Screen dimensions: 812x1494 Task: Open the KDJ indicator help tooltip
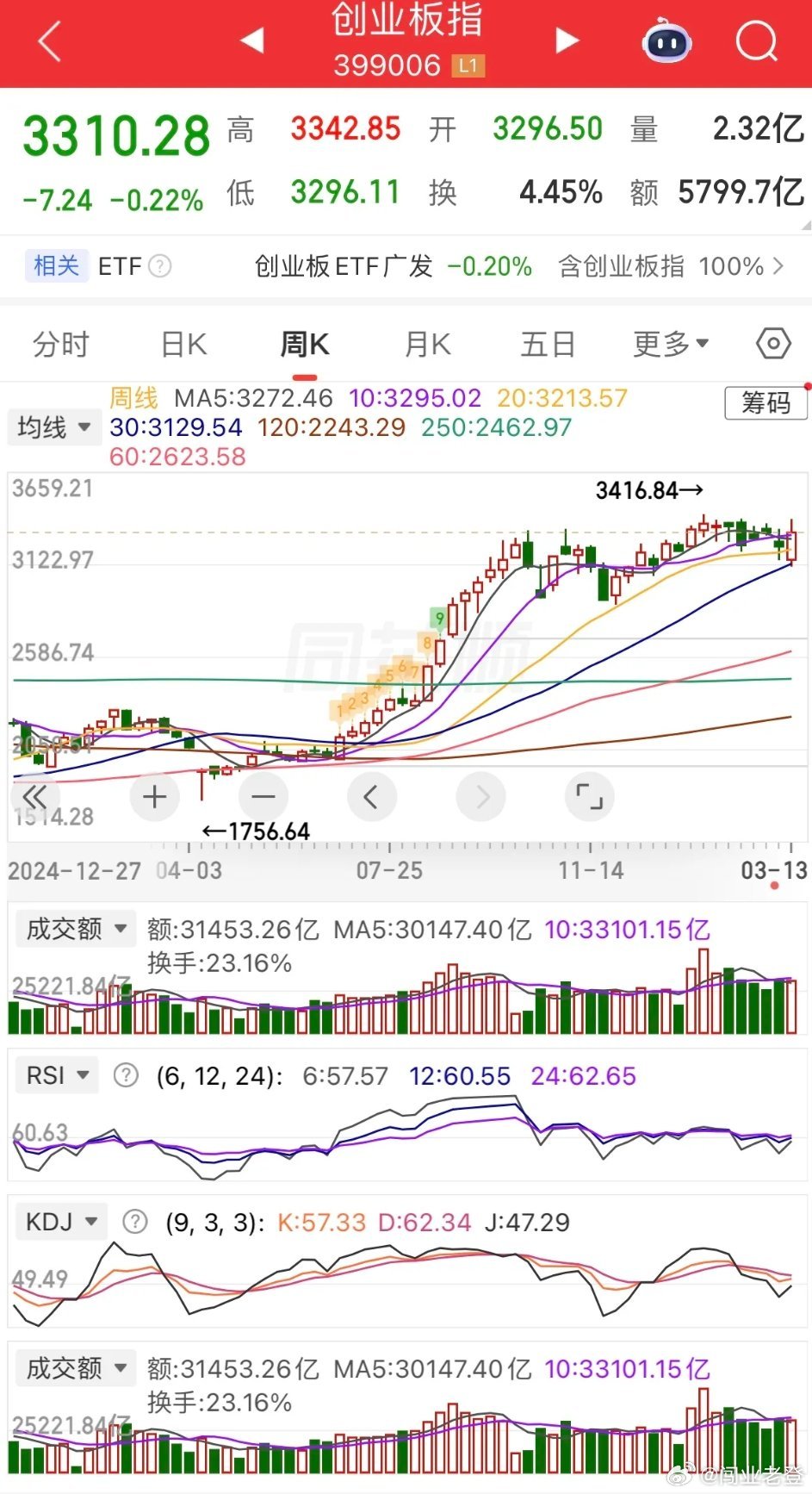(134, 1221)
